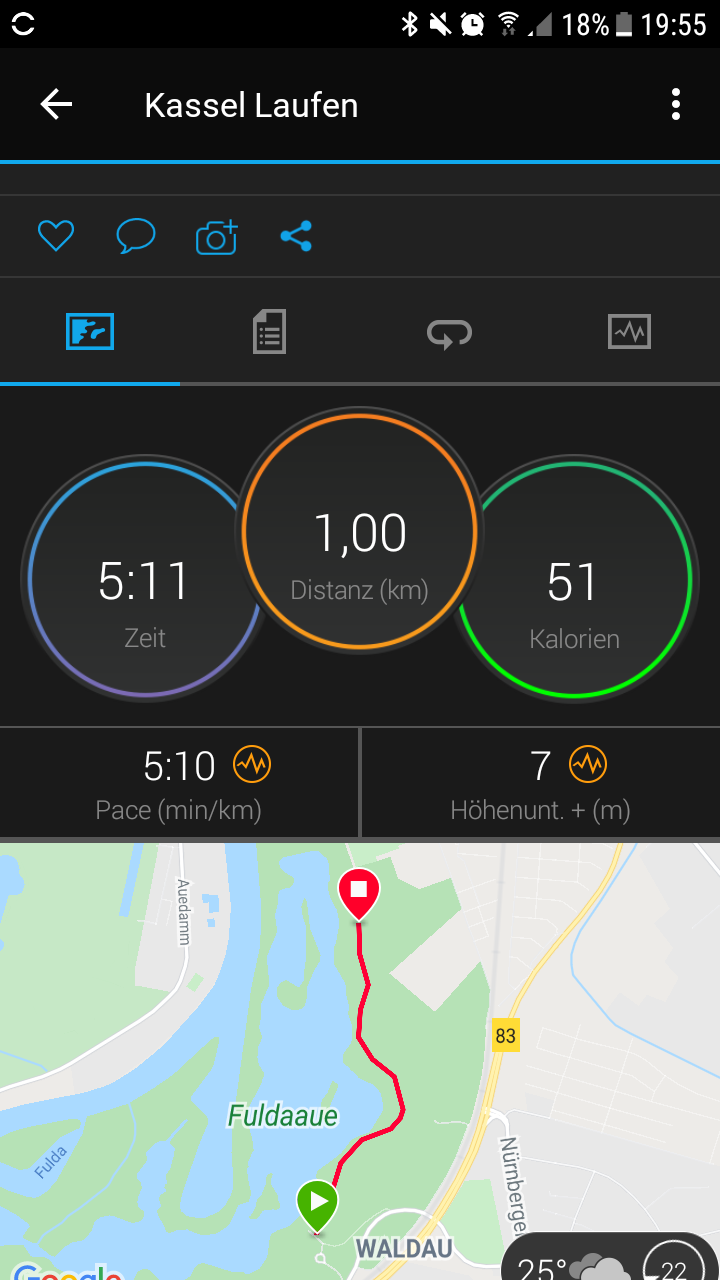This screenshot has width=720, height=1280.
Task: Switch to the charts tab
Action: pyautogui.click(x=629, y=331)
